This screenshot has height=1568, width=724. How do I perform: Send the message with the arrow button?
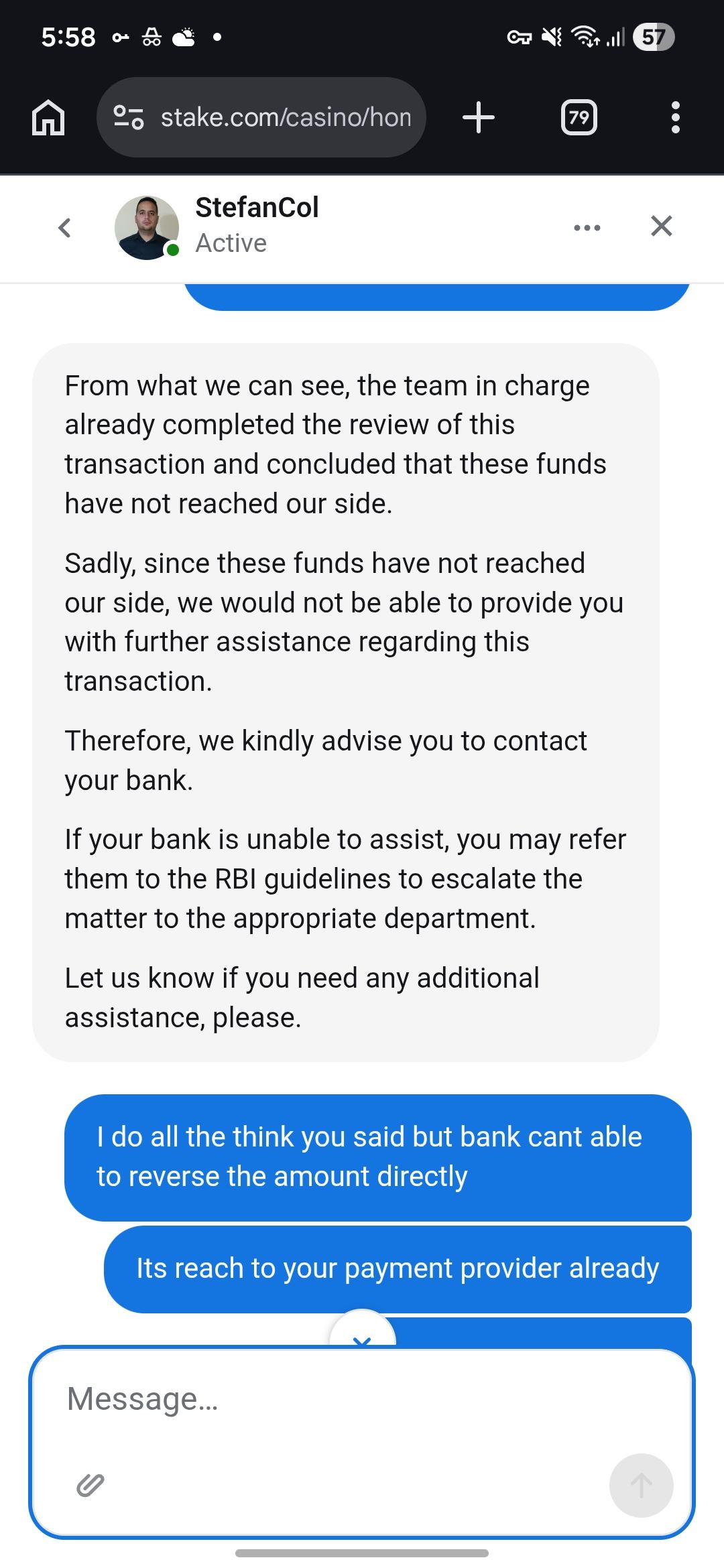point(641,1485)
